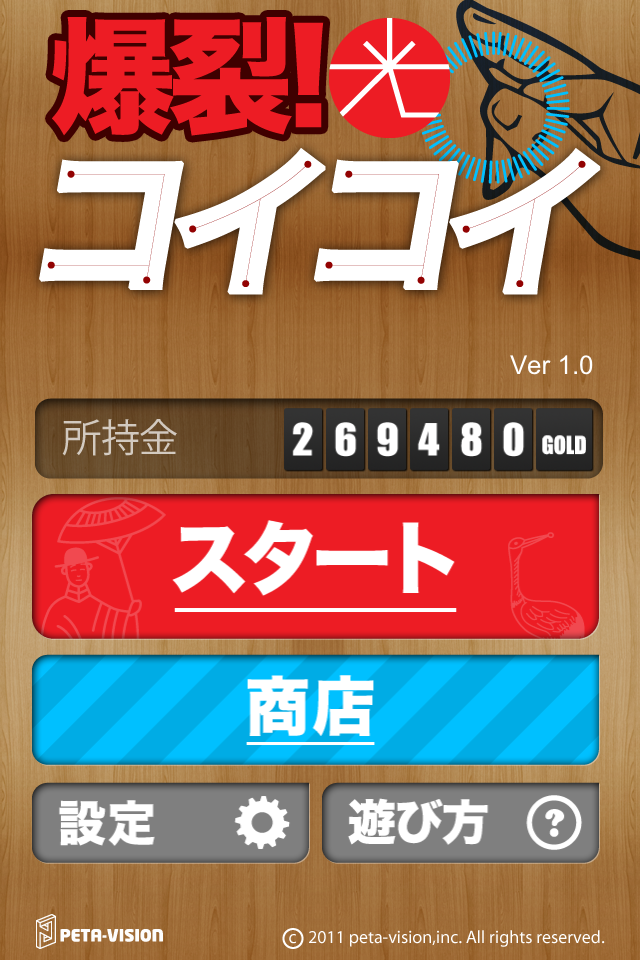Start the game with スタート button
This screenshot has height=960, width=640.
click(x=316, y=565)
